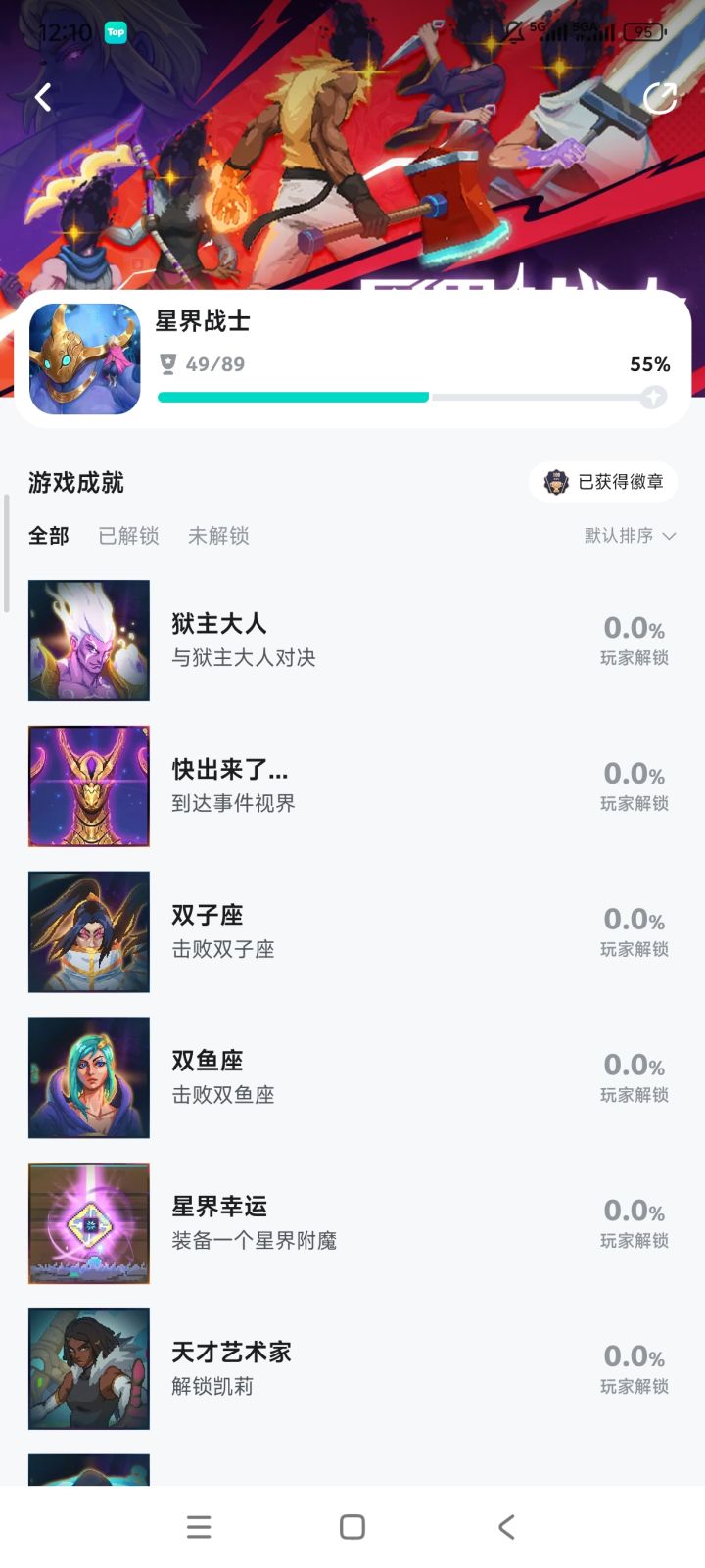Tap the badge icon next to 已获得徽章
The image size is (705, 1568).
coord(555,481)
